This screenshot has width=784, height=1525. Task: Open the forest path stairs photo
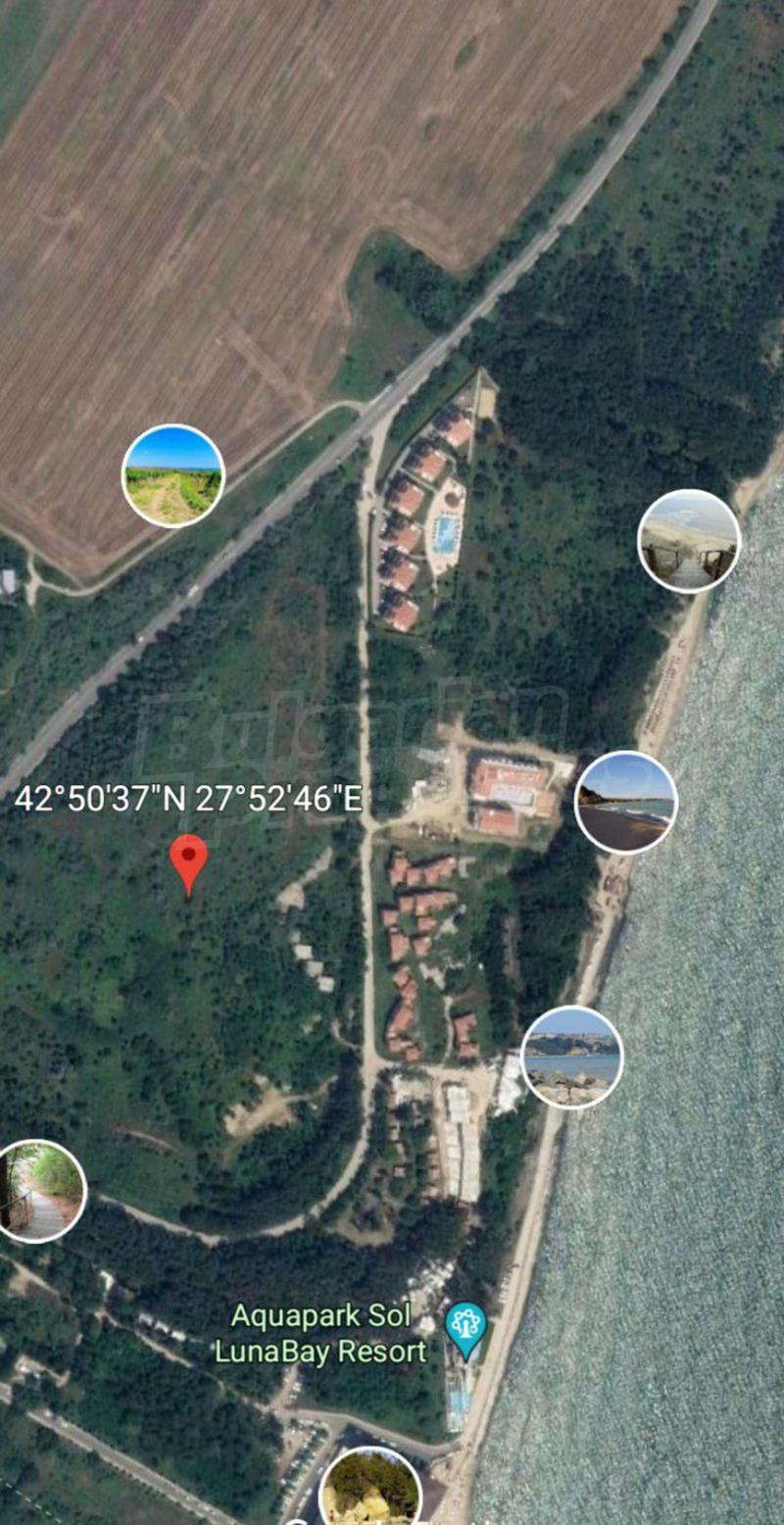[39, 1191]
